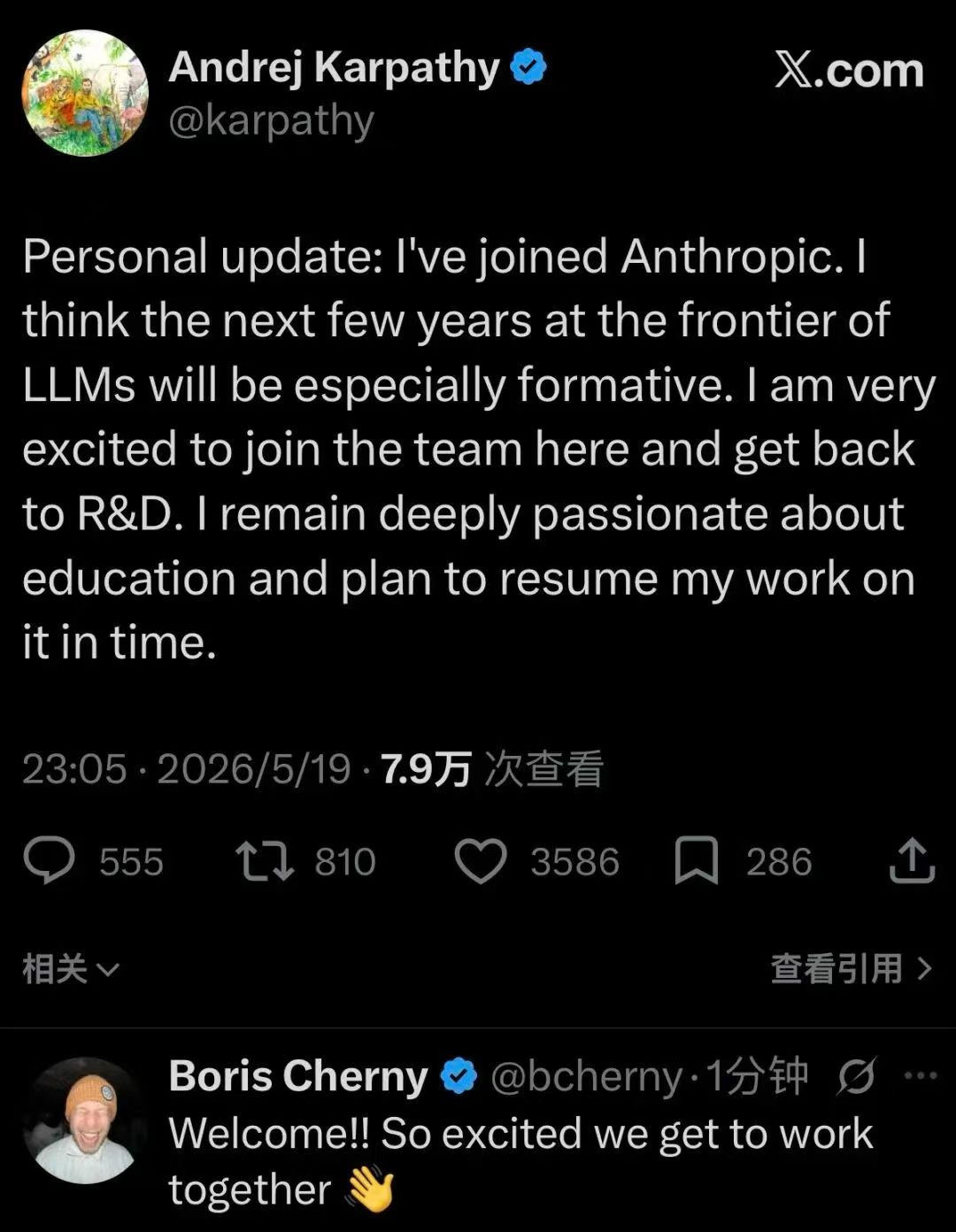Expand the 相关 reply sorting dropdown
Viewport: 956px width, 1232px height.
pos(70,969)
